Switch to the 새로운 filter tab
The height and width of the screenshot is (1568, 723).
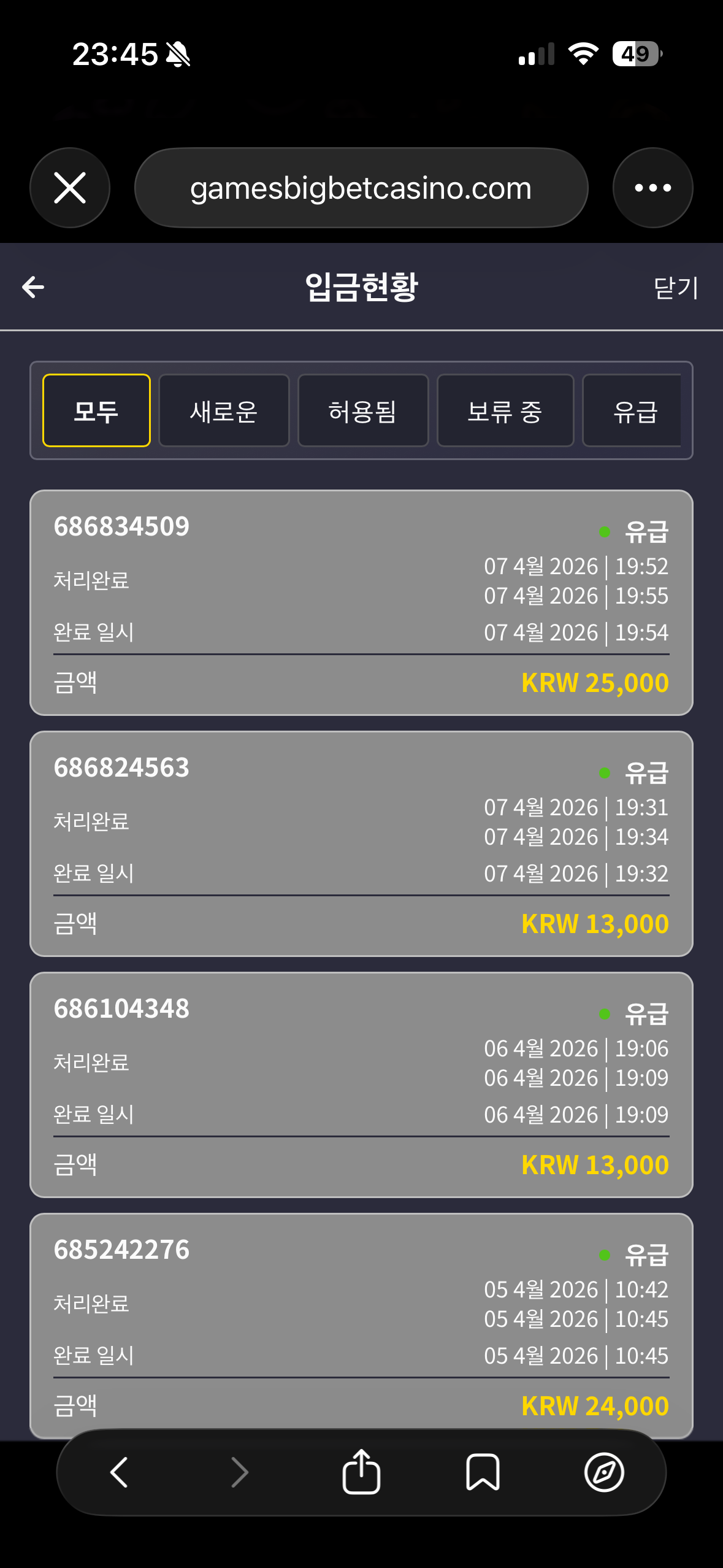224,410
